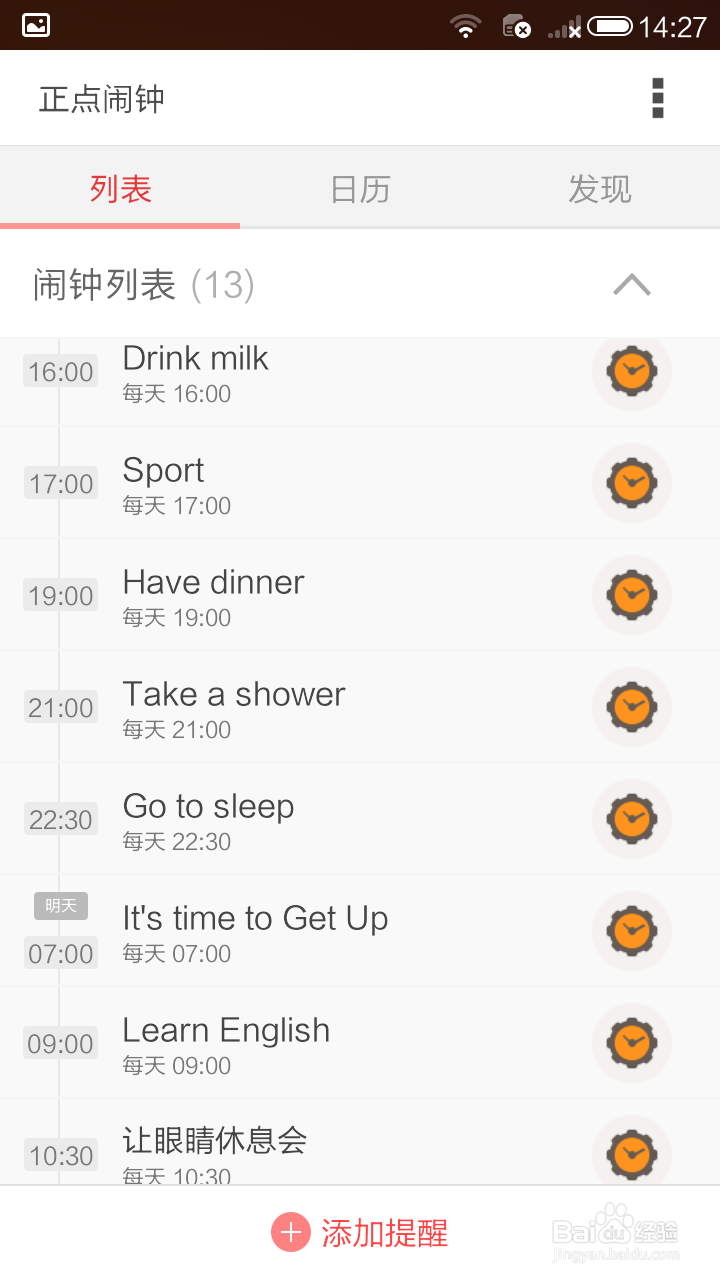This screenshot has height=1280, width=720.
Task: Open the overflow menu
Action: (x=657, y=98)
